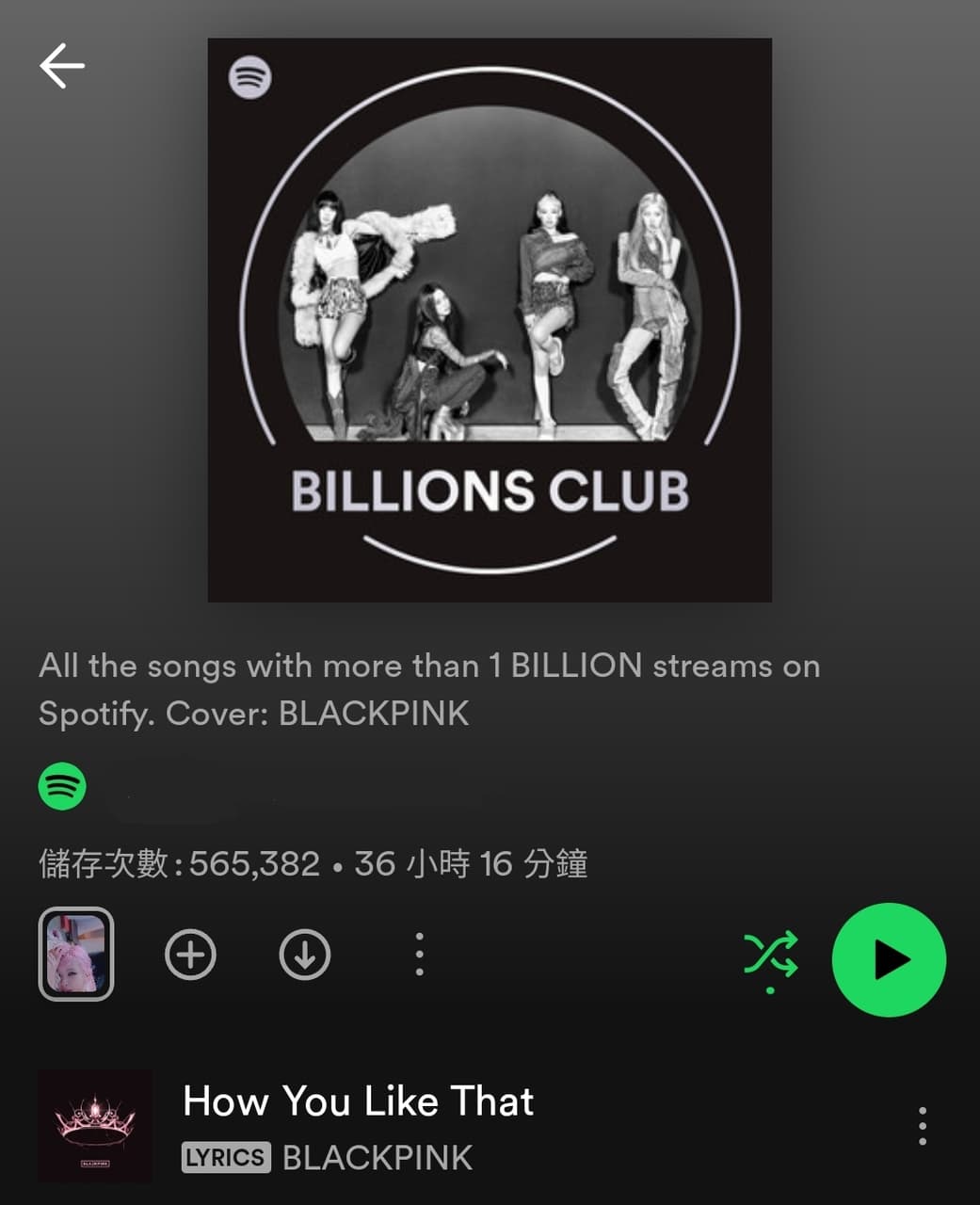
Task: Tap BLACKPINK to open the artist page
Action: tap(378, 1157)
